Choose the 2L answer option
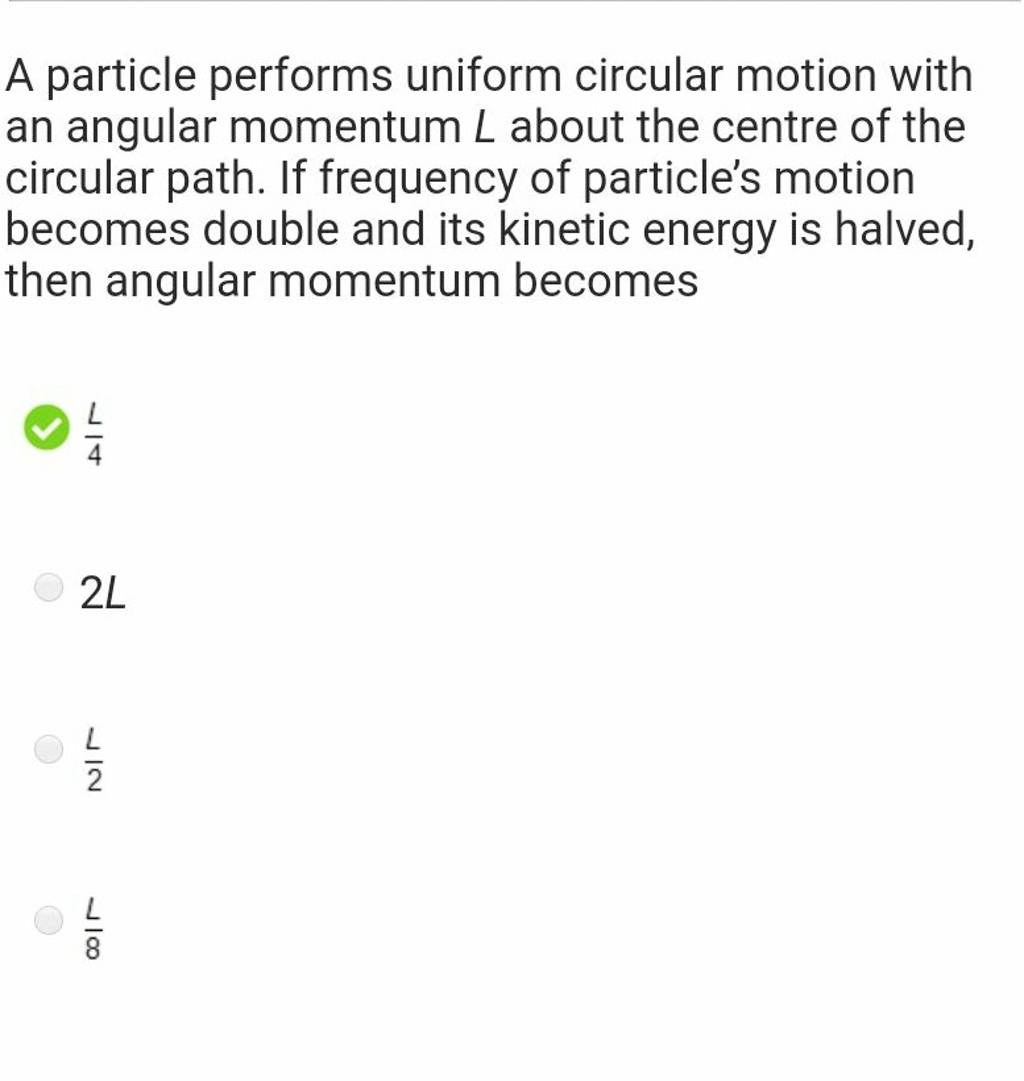The image size is (1024, 1081). click(x=47, y=594)
